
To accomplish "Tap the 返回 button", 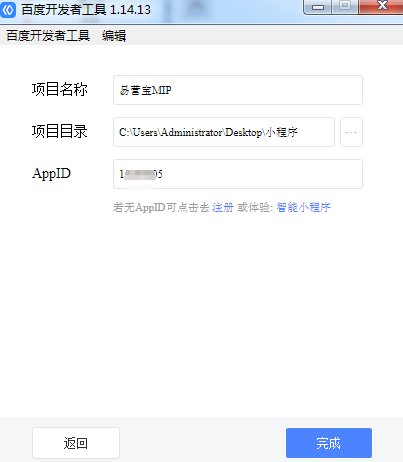I will [x=76, y=443].
